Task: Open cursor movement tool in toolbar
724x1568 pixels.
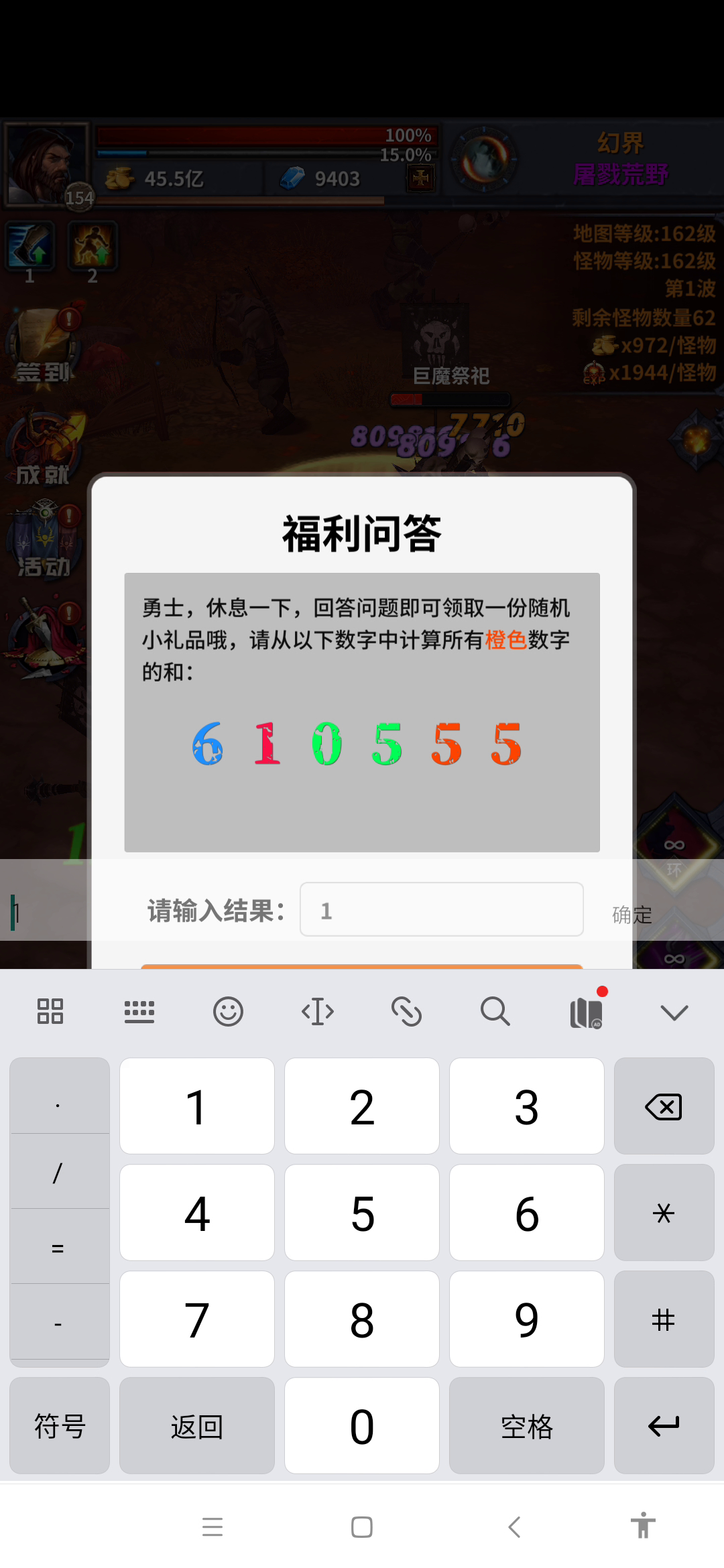Action: [317, 1011]
